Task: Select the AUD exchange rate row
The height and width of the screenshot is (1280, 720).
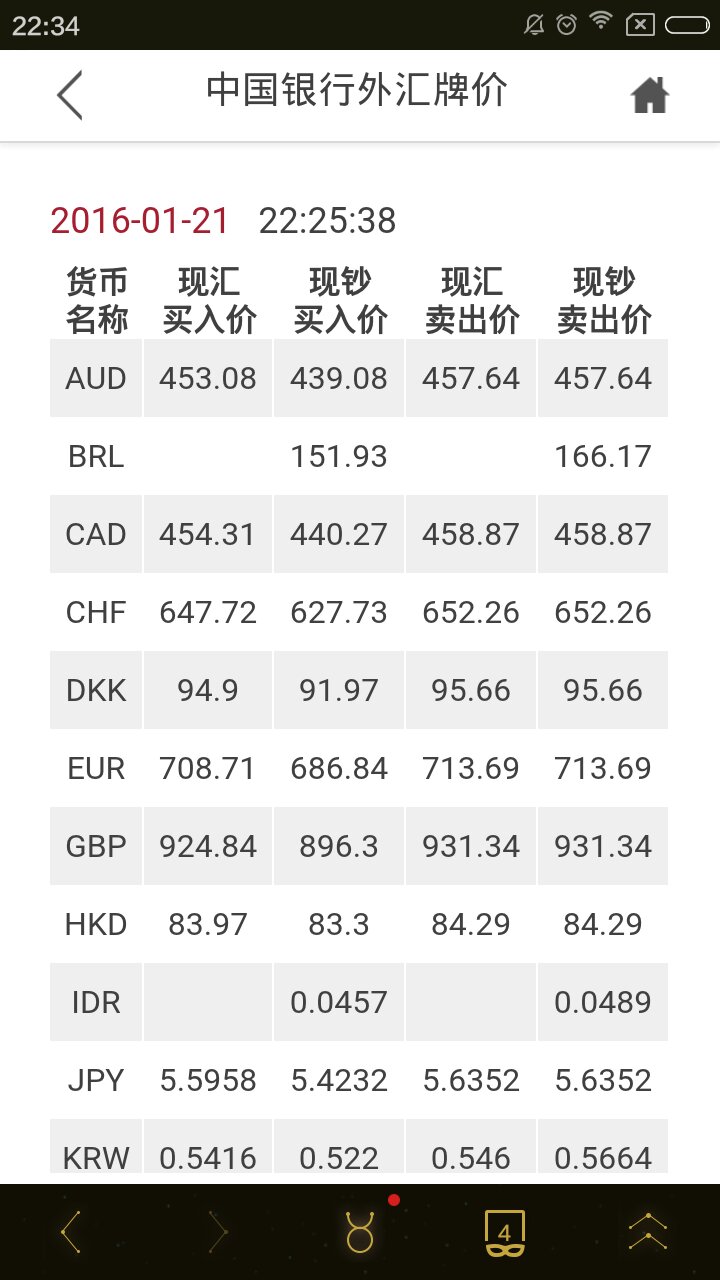Action: [x=360, y=378]
